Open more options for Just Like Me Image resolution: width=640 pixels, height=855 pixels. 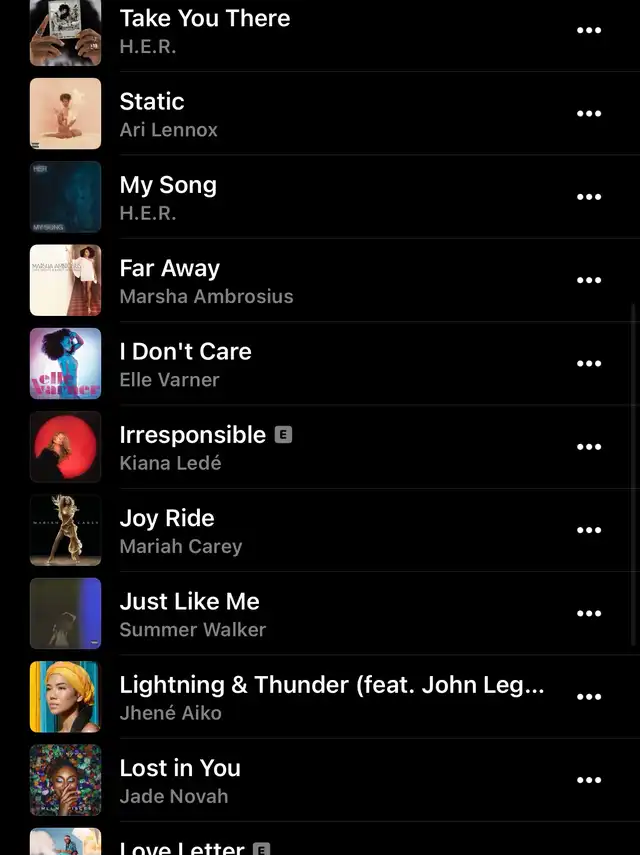(589, 614)
